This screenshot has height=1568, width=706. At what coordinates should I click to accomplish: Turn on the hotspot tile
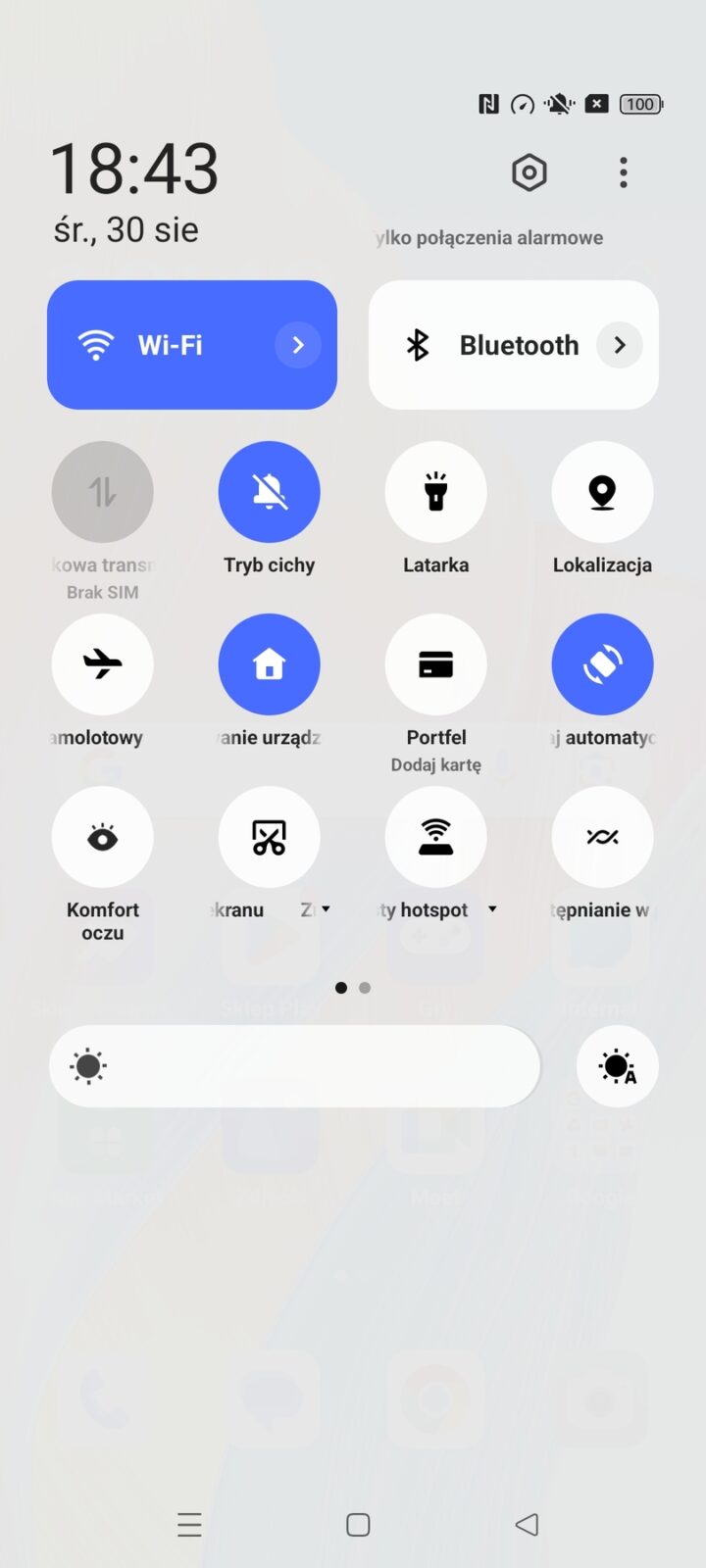click(x=435, y=837)
